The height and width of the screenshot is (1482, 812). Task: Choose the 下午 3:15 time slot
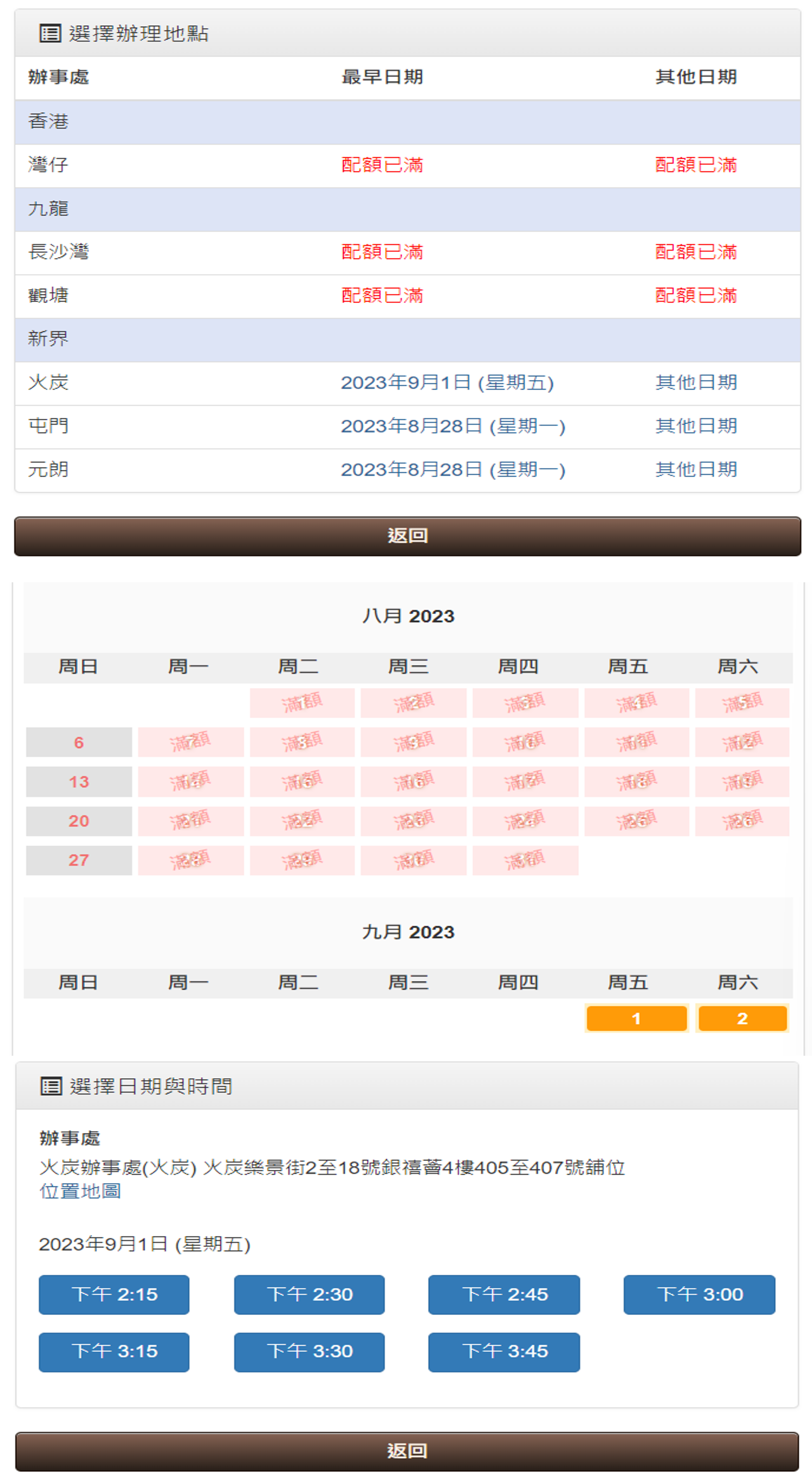[x=114, y=1351]
